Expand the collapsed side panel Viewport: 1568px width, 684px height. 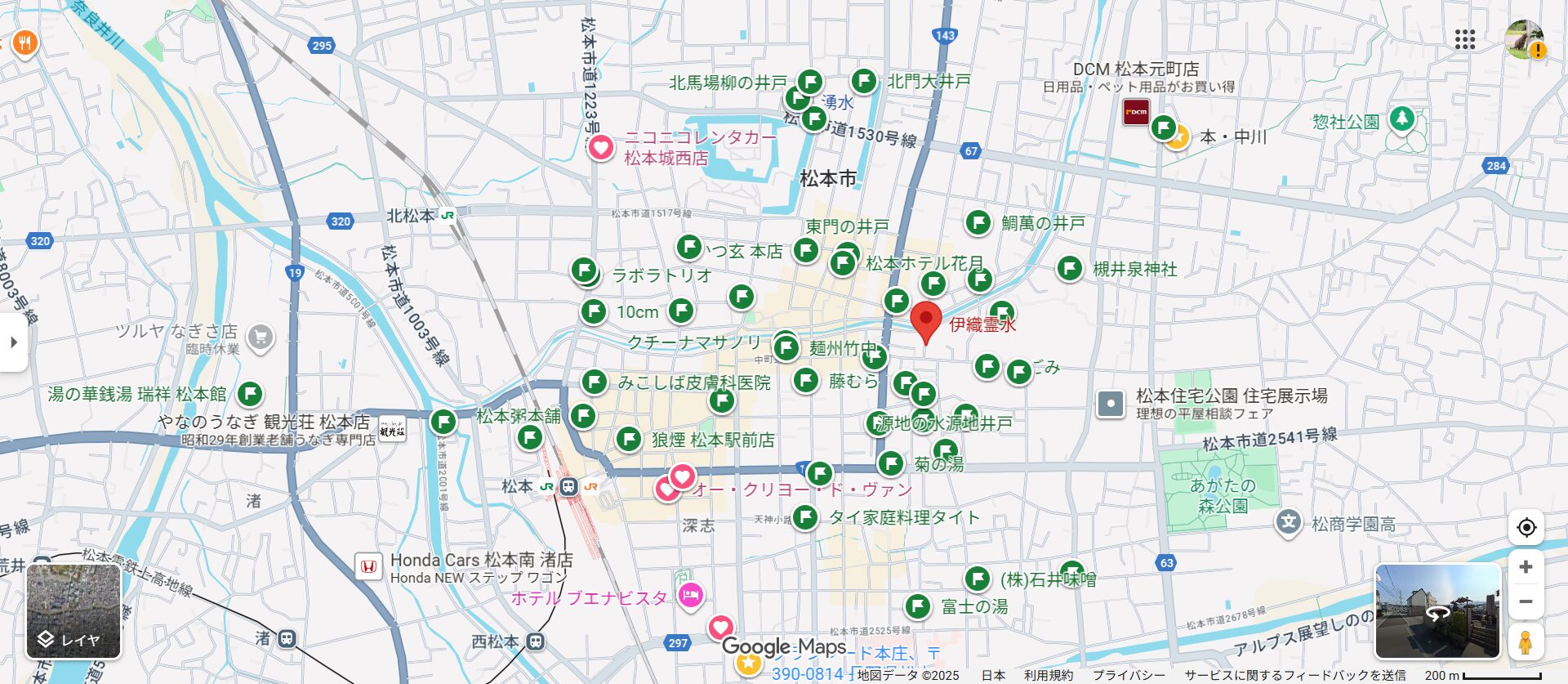[13, 342]
